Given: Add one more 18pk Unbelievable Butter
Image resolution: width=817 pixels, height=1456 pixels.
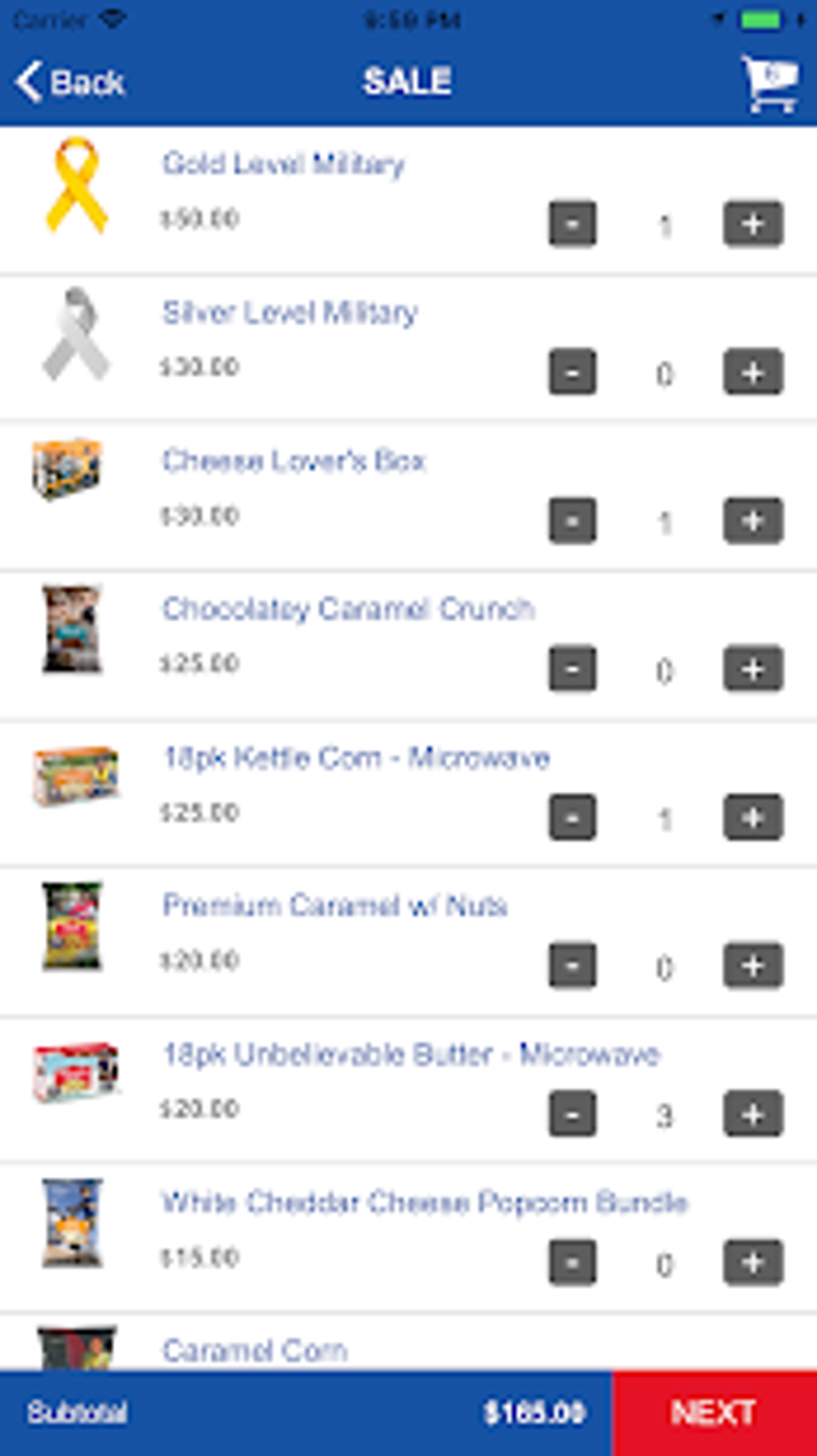Looking at the screenshot, I should click(753, 1114).
